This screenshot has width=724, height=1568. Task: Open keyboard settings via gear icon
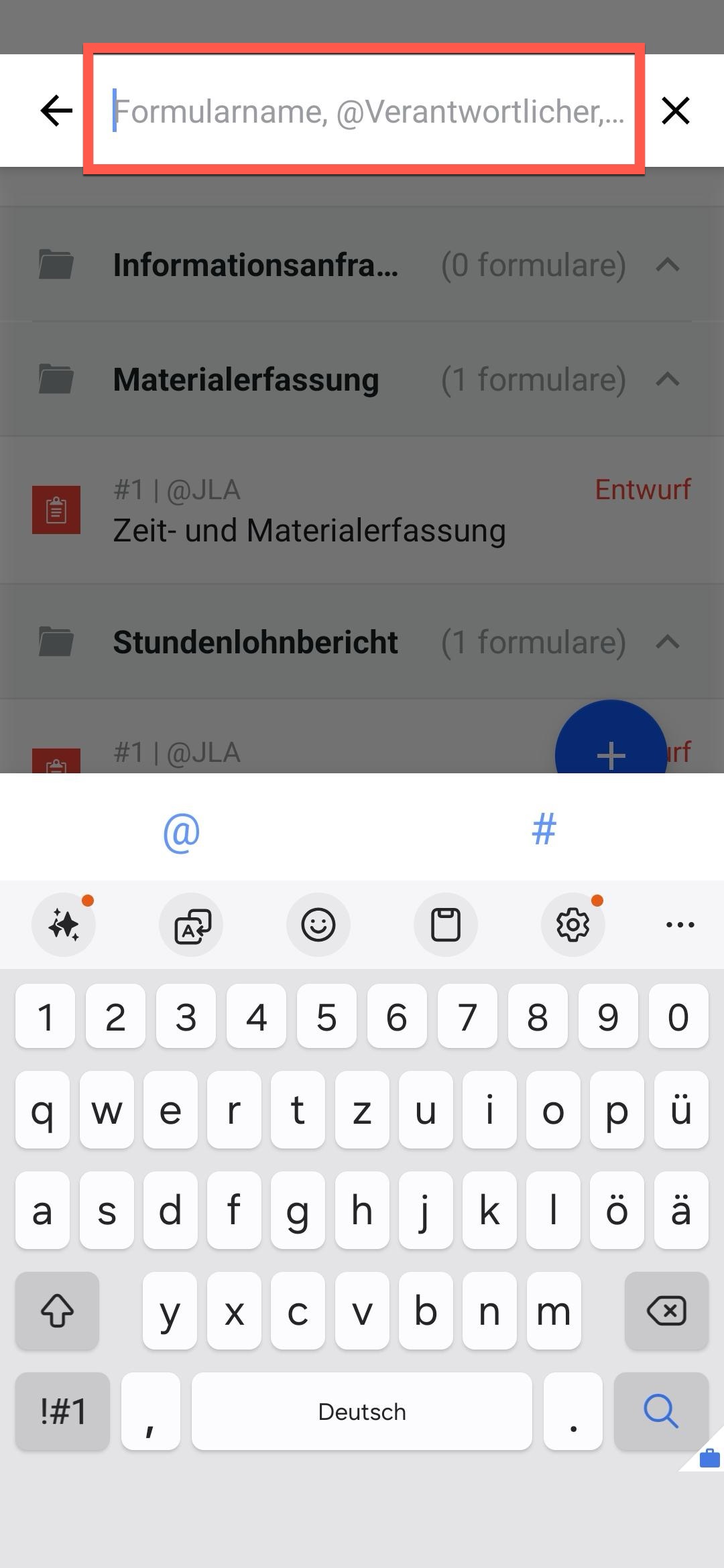tap(573, 925)
